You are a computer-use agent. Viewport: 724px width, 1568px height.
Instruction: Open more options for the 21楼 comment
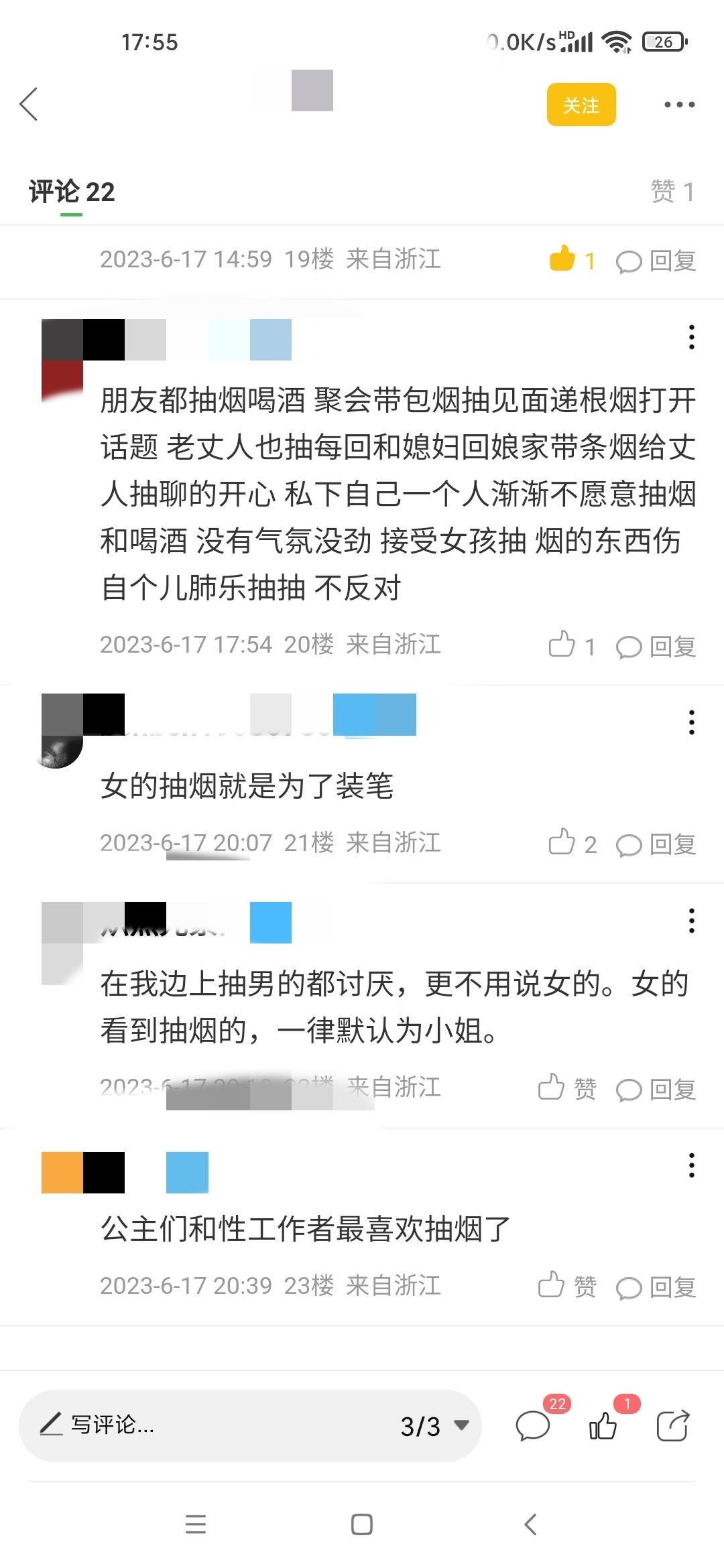691,722
